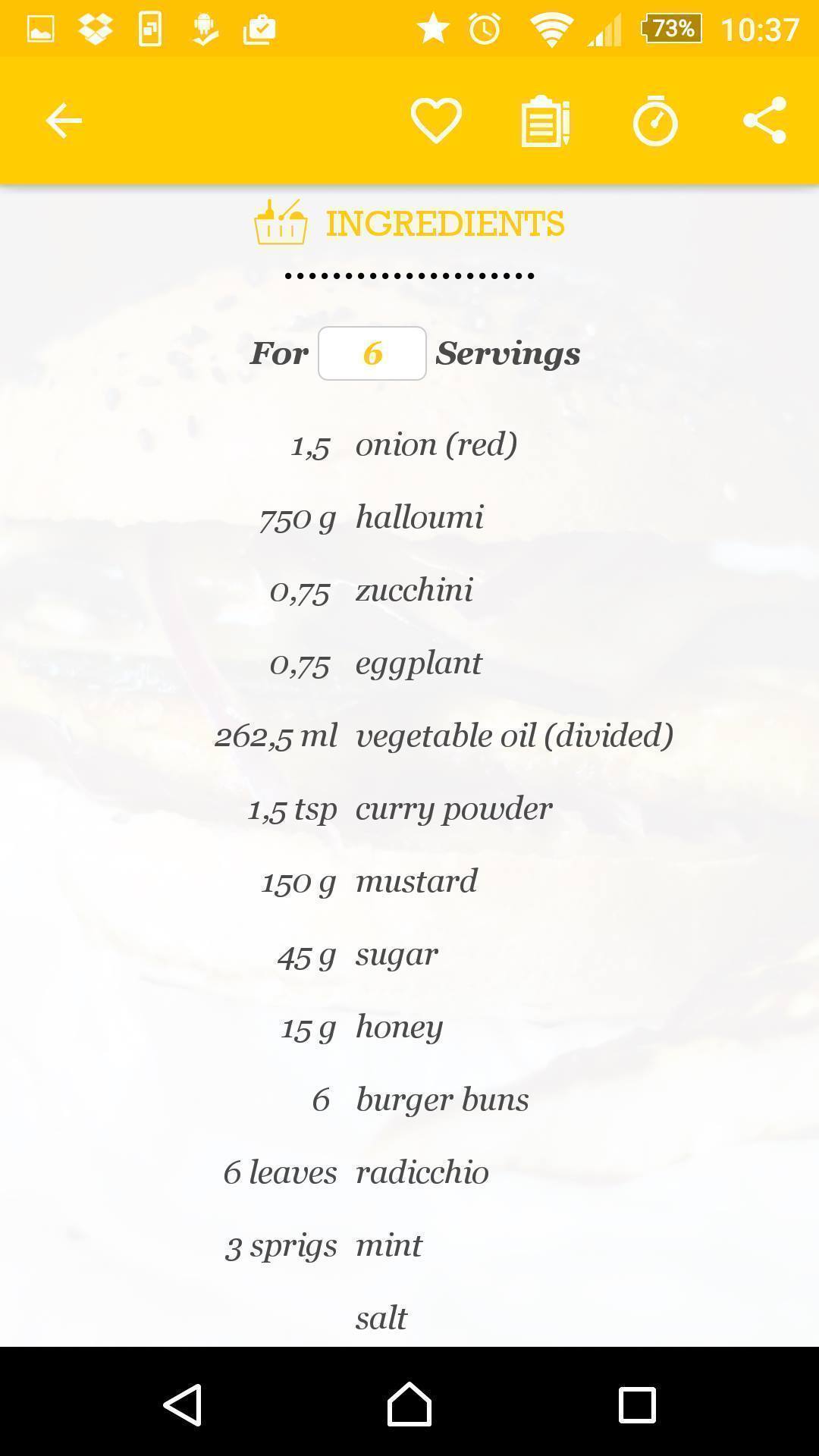Tap the system home button
819x1456 pixels.
pyautogui.click(x=409, y=1404)
